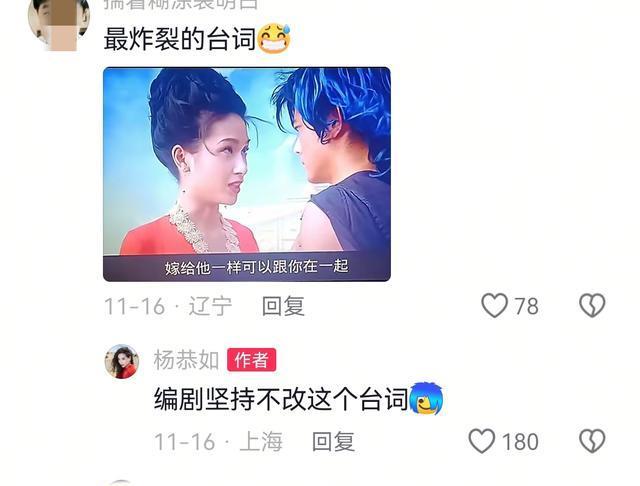Open the image attached to the first comment
Screen dimensions: 640x486
246,174
